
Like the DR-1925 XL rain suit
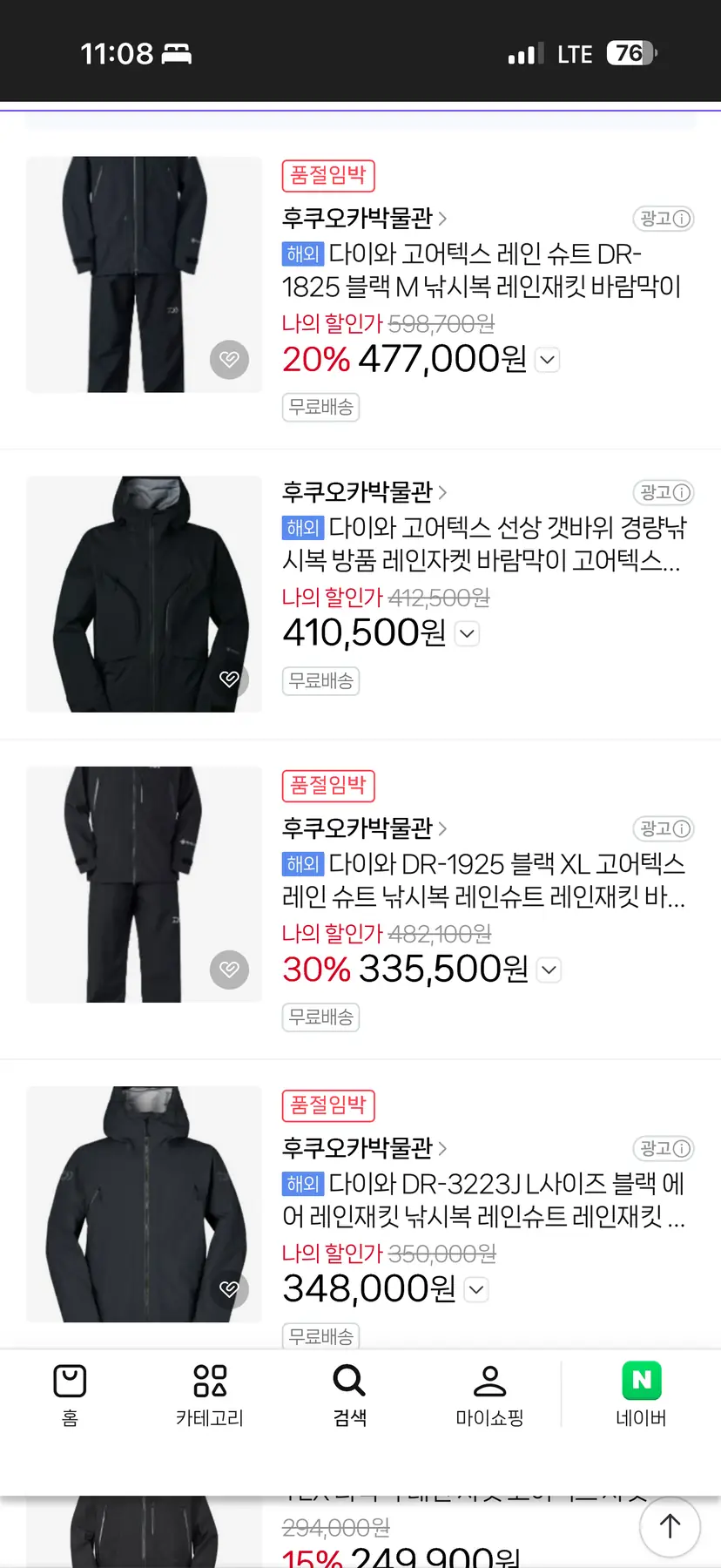click(x=230, y=970)
